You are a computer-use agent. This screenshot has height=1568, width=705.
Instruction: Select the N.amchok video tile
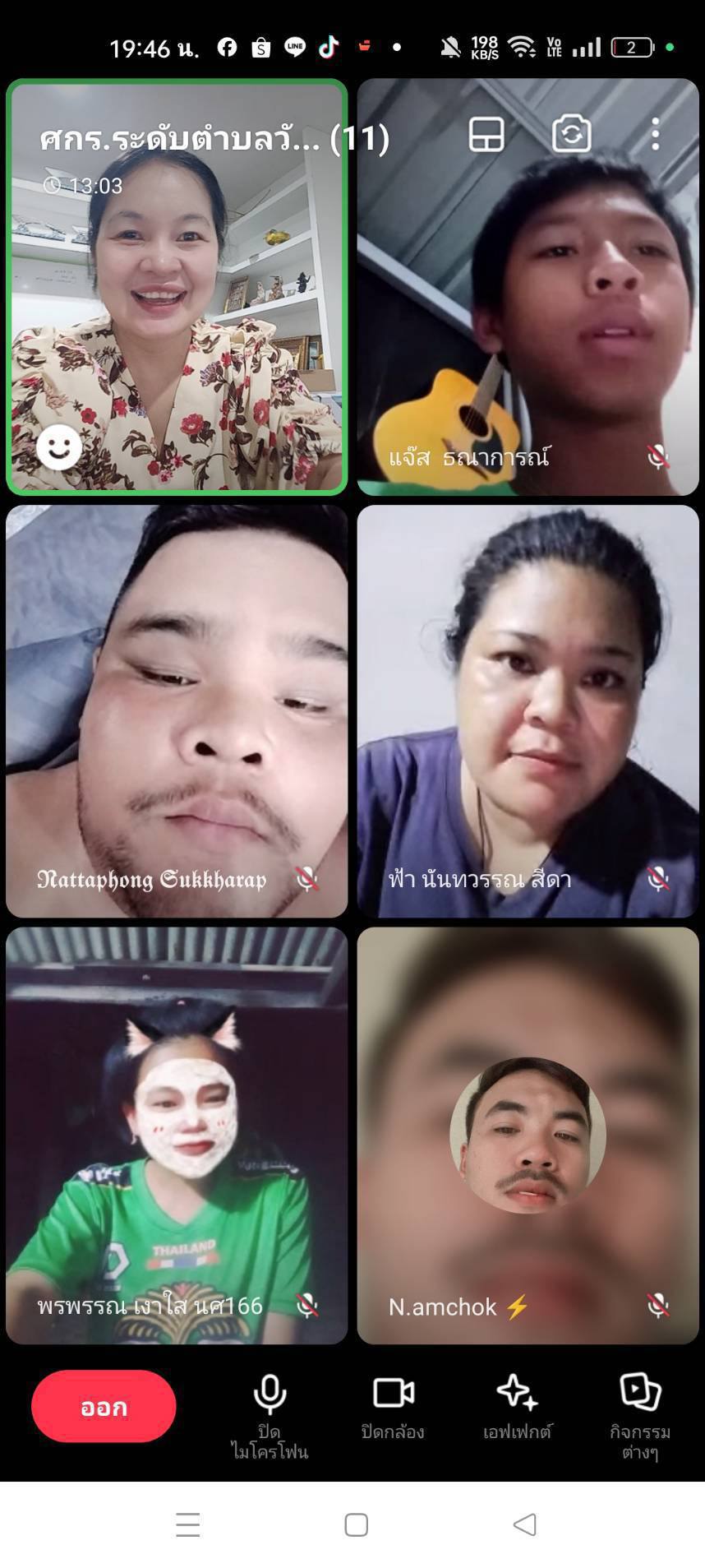click(528, 1136)
